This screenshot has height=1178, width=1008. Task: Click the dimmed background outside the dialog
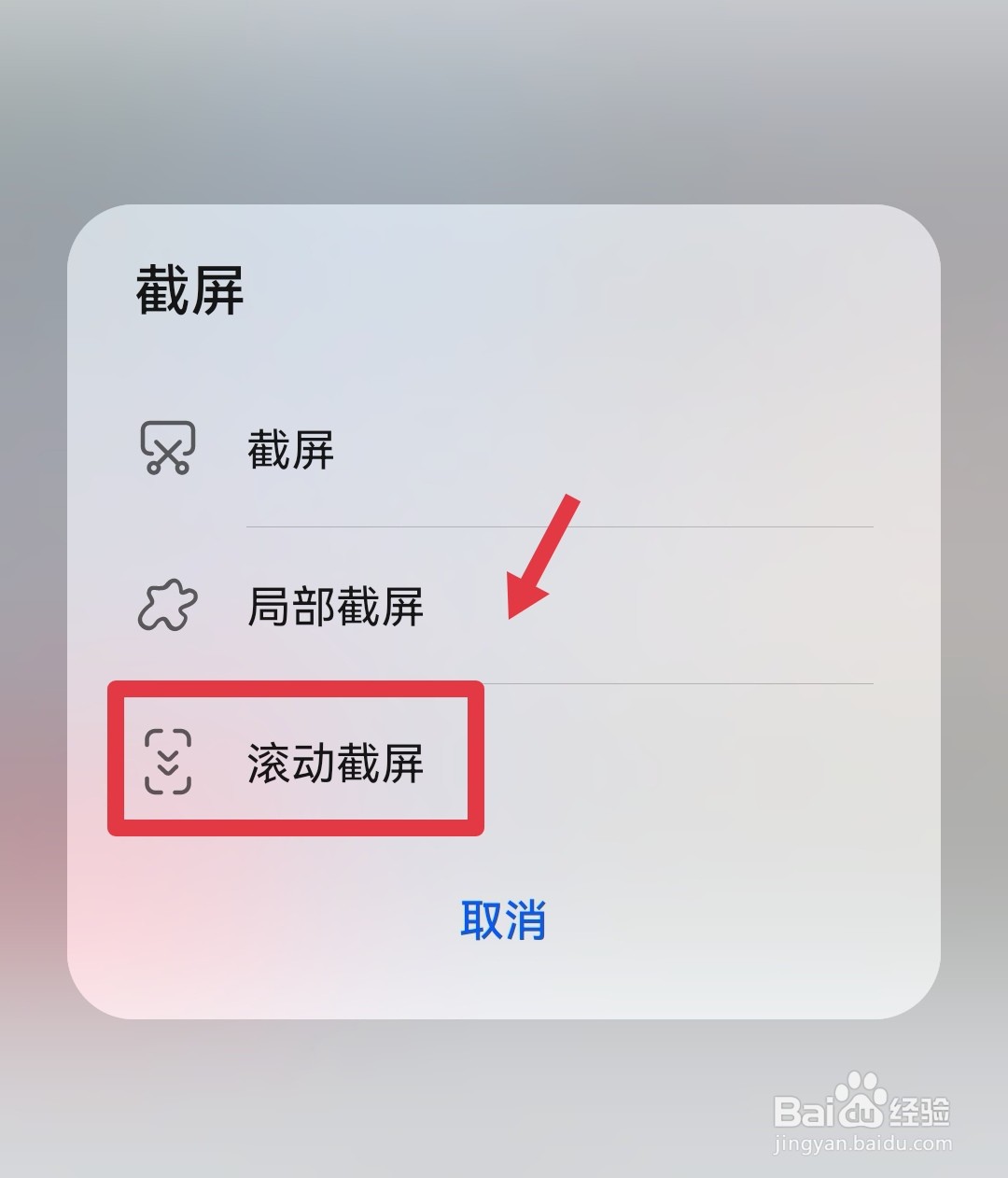click(x=504, y=93)
